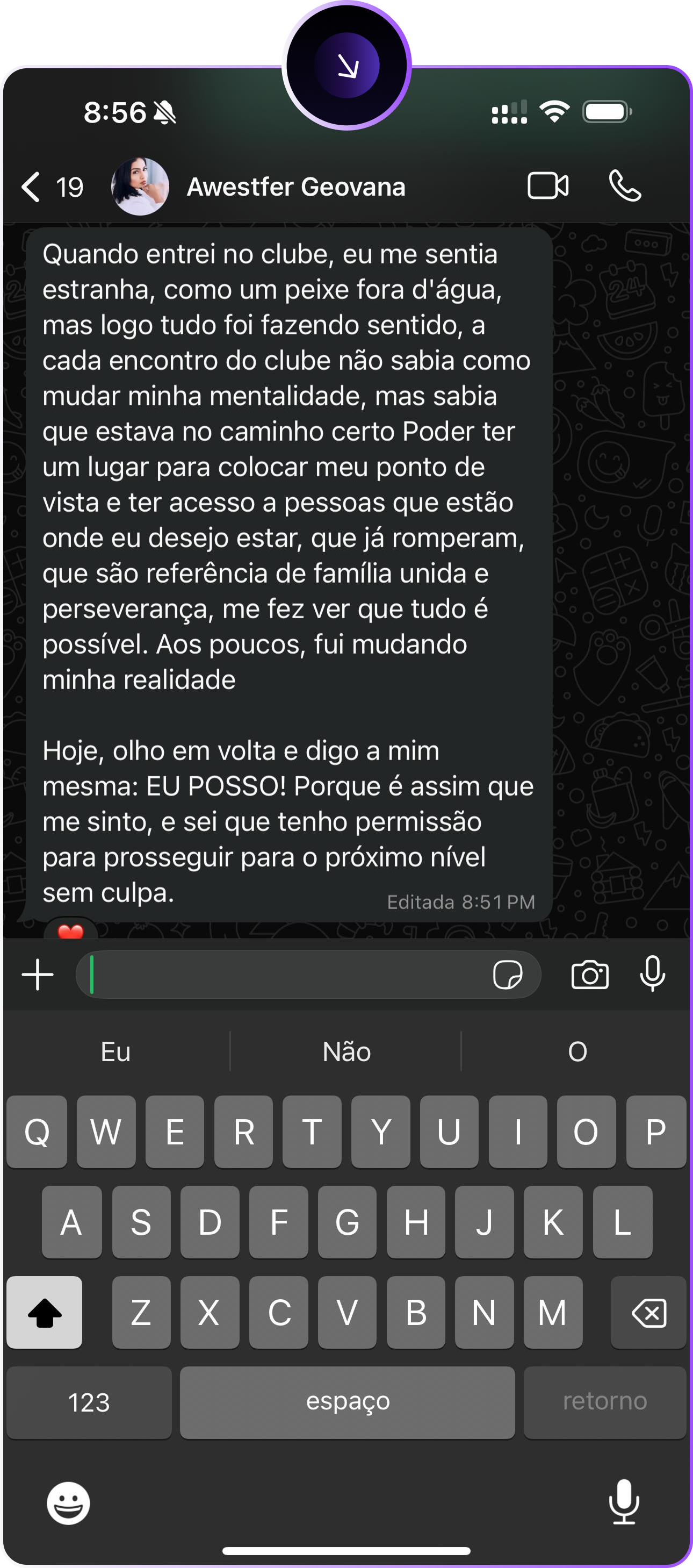The width and height of the screenshot is (693, 1568).
Task: Open the sticker picker in the message field
Action: (508, 975)
